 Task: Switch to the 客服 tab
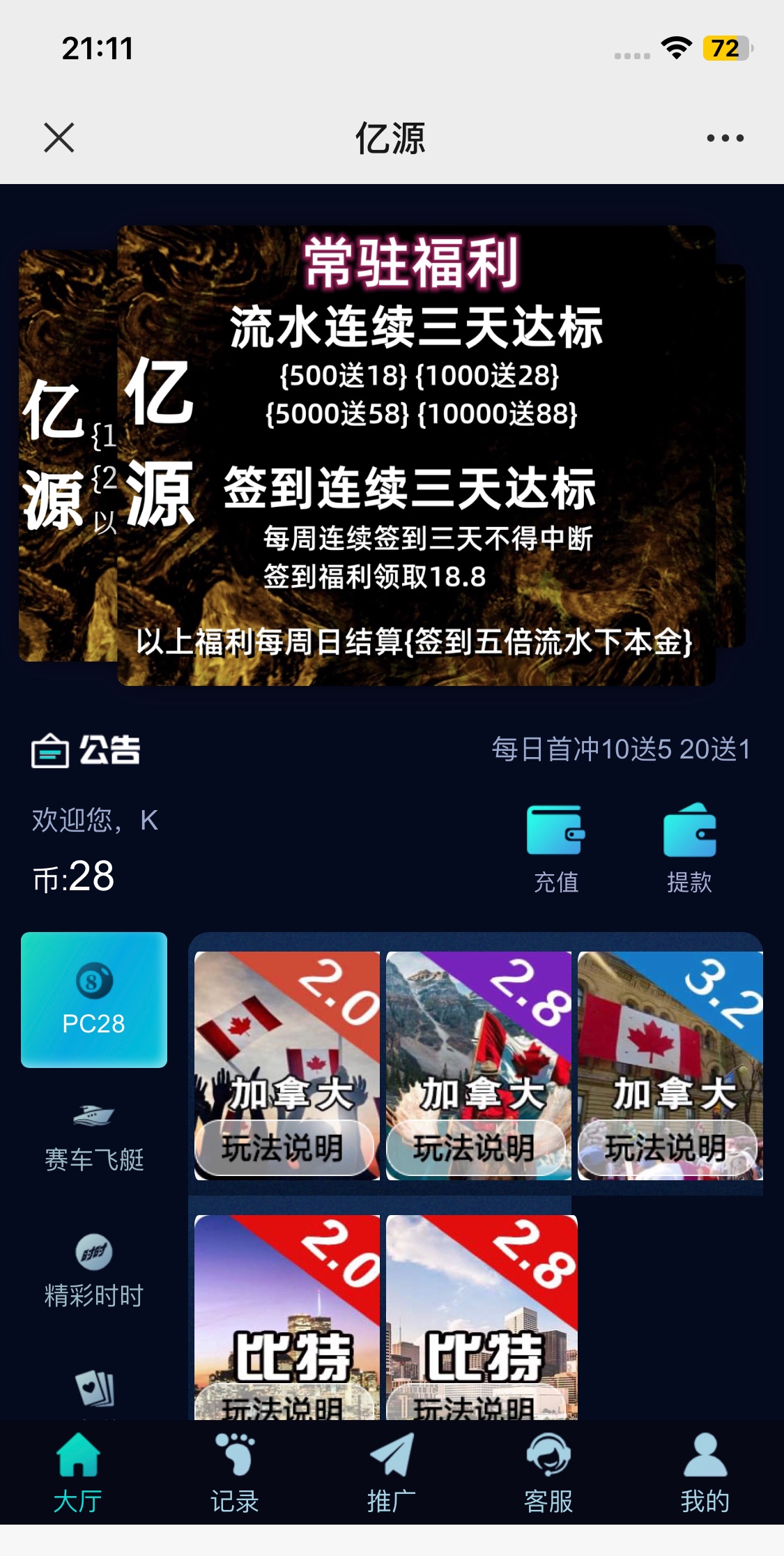click(548, 1472)
